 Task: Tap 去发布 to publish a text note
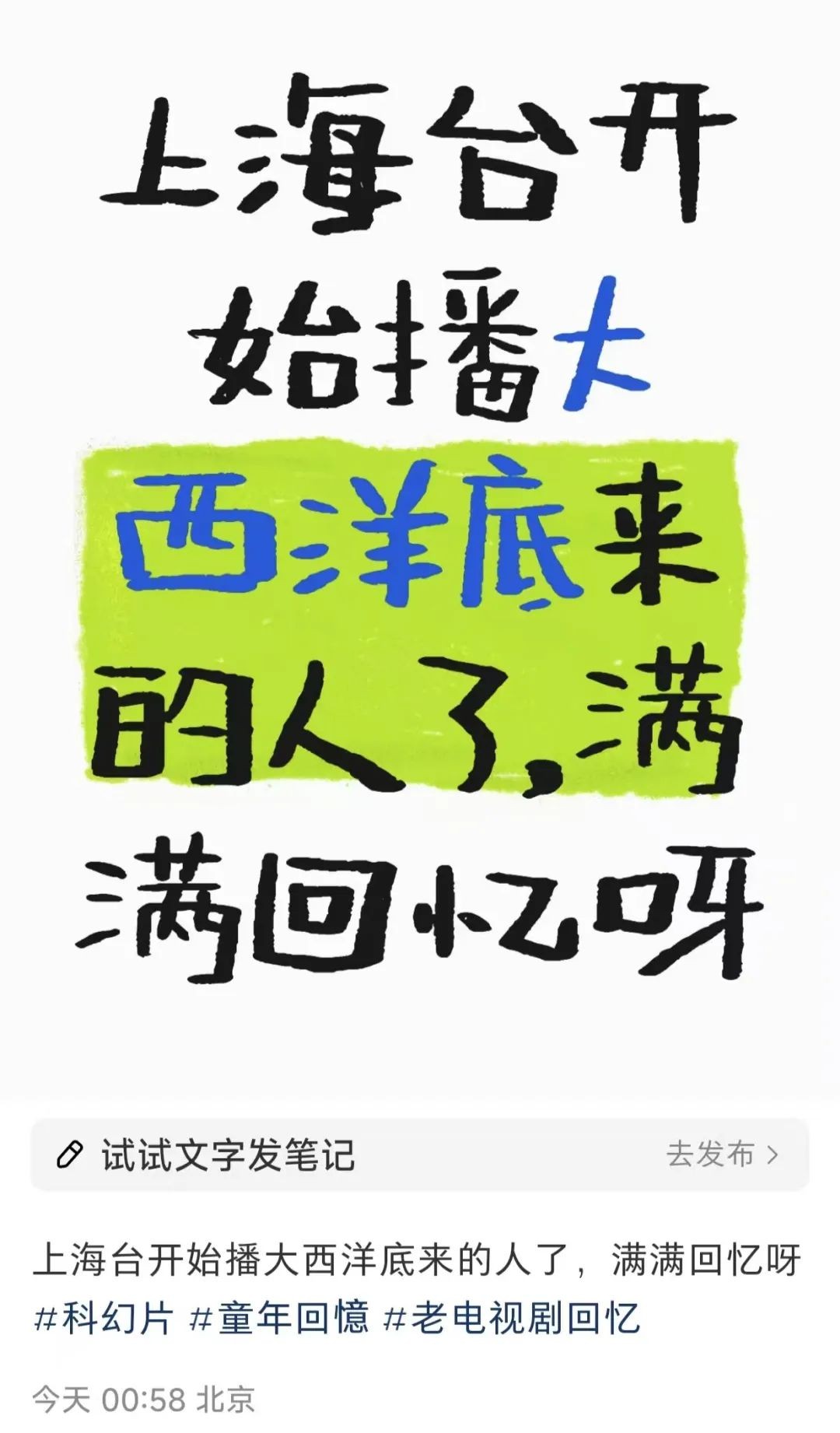720,1154
